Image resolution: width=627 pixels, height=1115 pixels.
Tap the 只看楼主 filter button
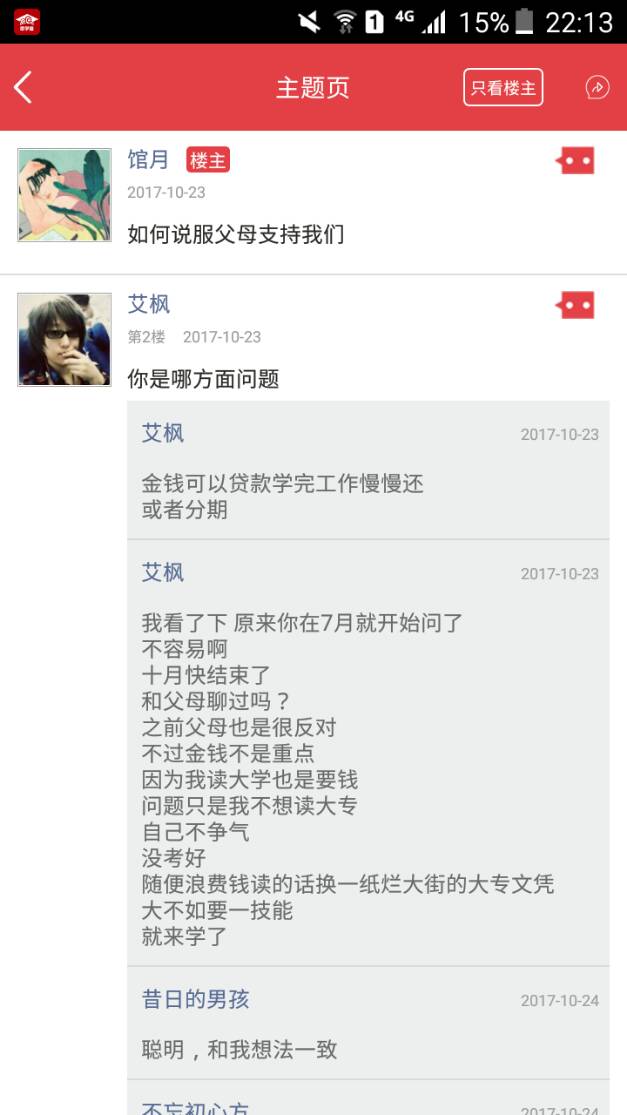[503, 87]
